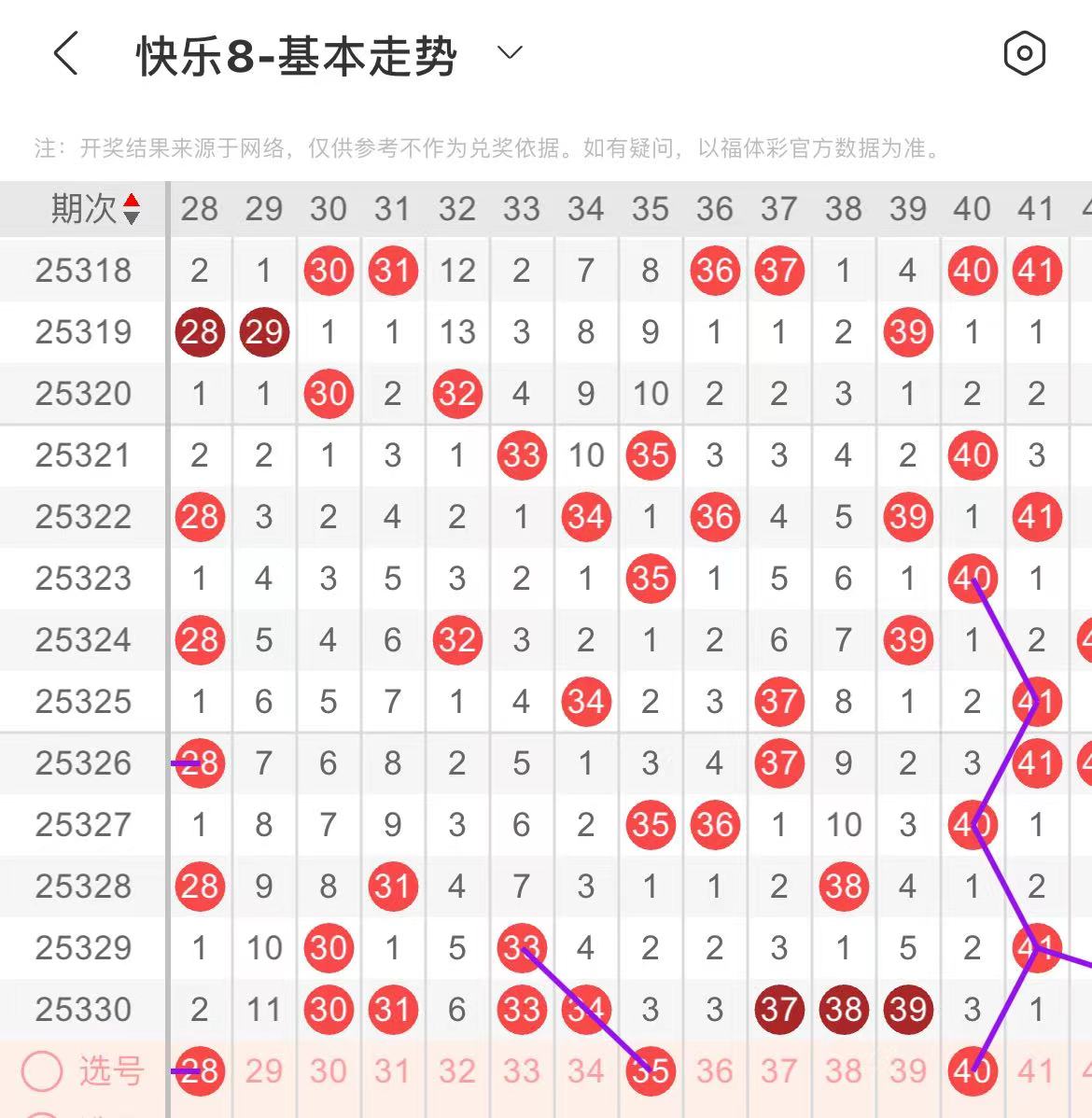Pick number 39 in selection row
1092x1118 pixels.
[x=908, y=1071]
